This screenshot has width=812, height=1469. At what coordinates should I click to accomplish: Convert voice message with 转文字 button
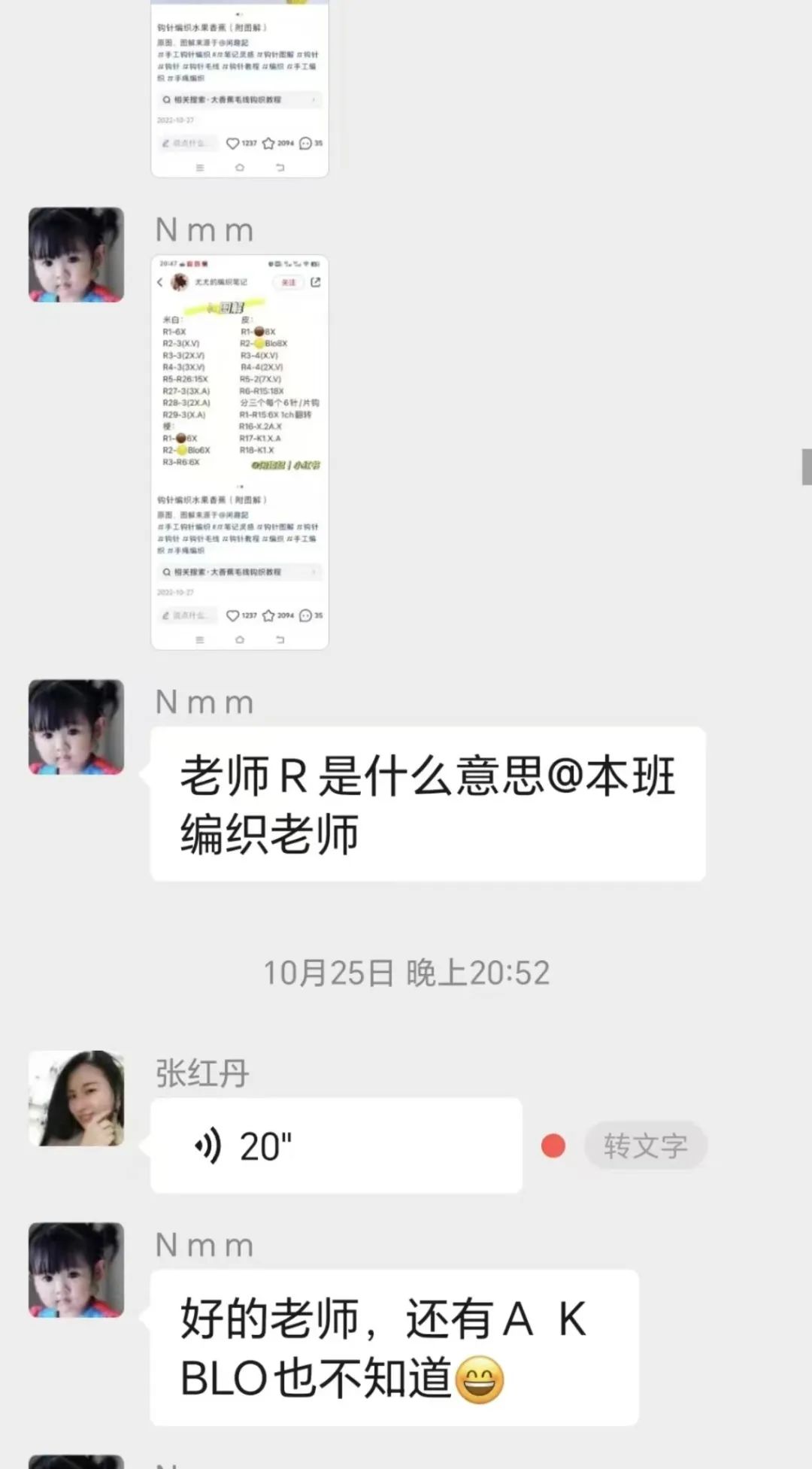pyautogui.click(x=645, y=1146)
